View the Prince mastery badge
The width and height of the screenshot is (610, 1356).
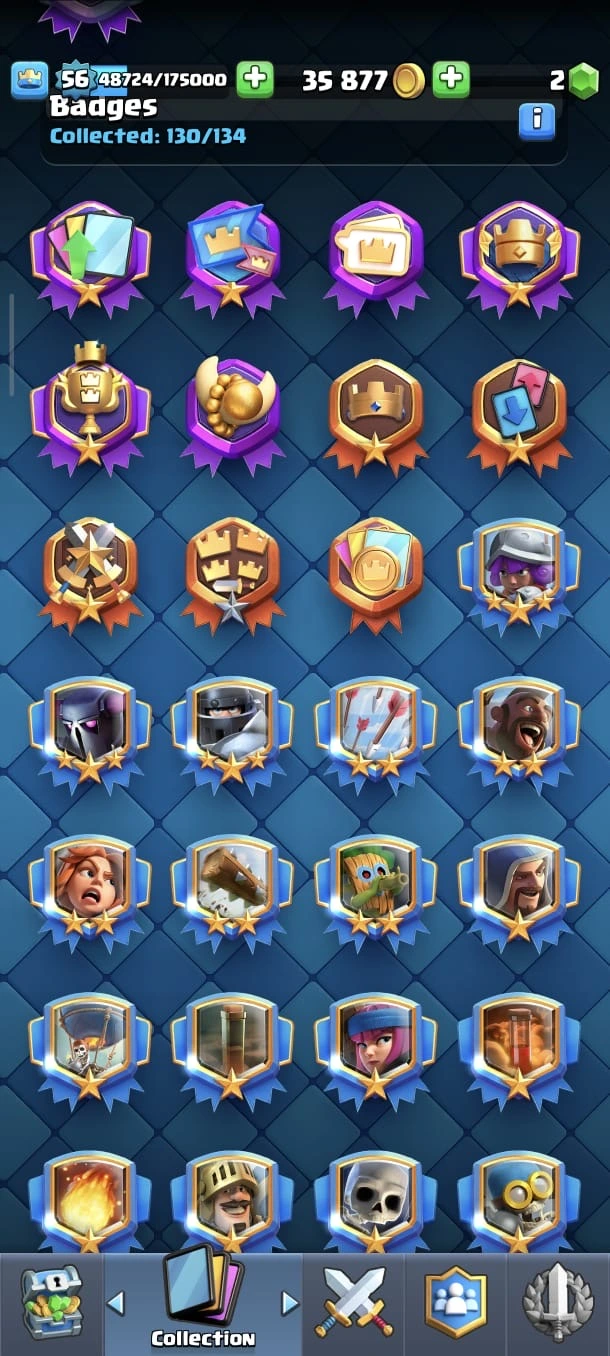coord(232,1198)
